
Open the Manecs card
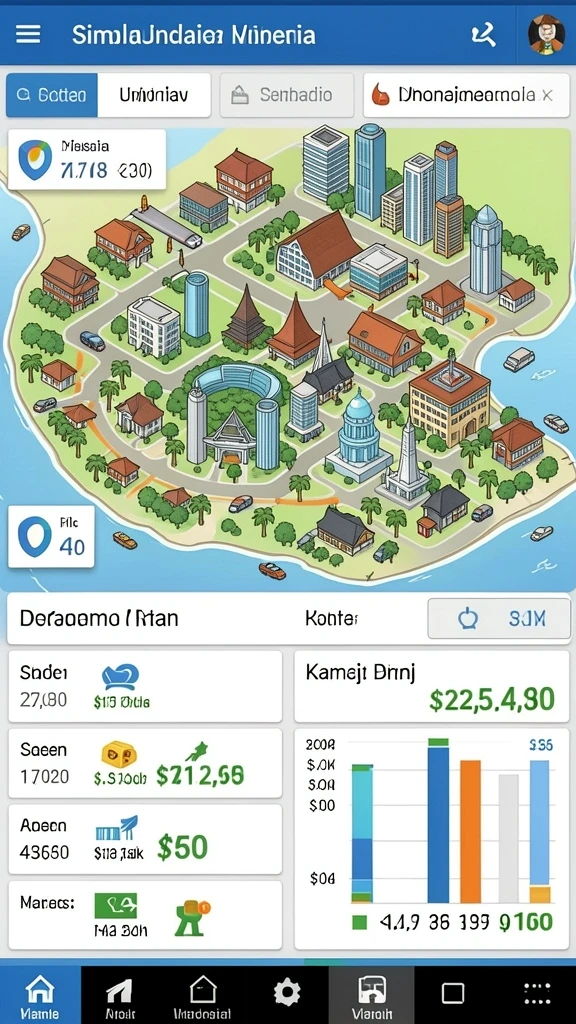(x=144, y=915)
